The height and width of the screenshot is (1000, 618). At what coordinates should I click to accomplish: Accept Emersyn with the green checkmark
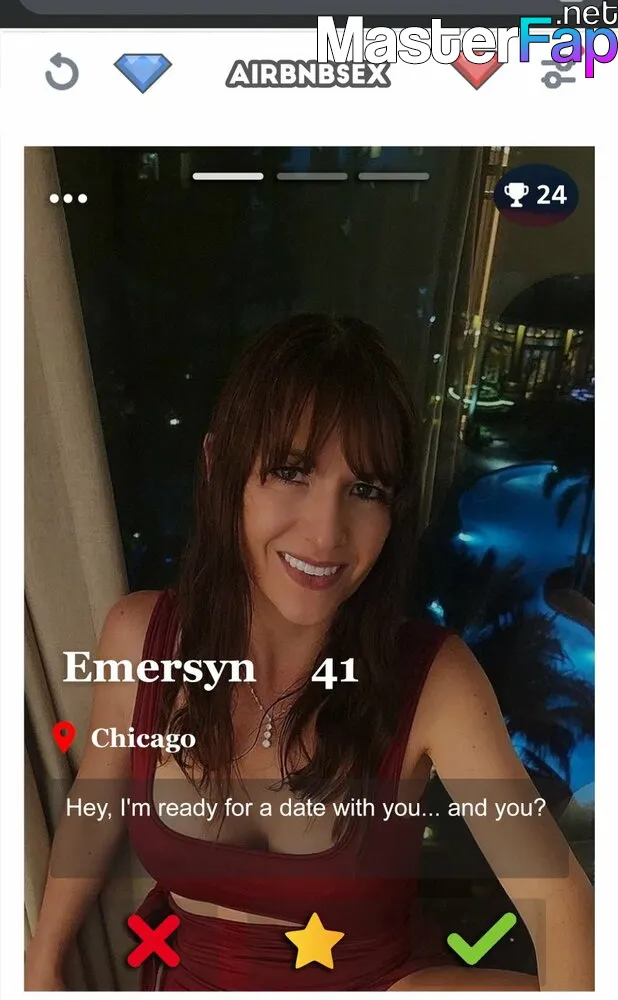(482, 938)
